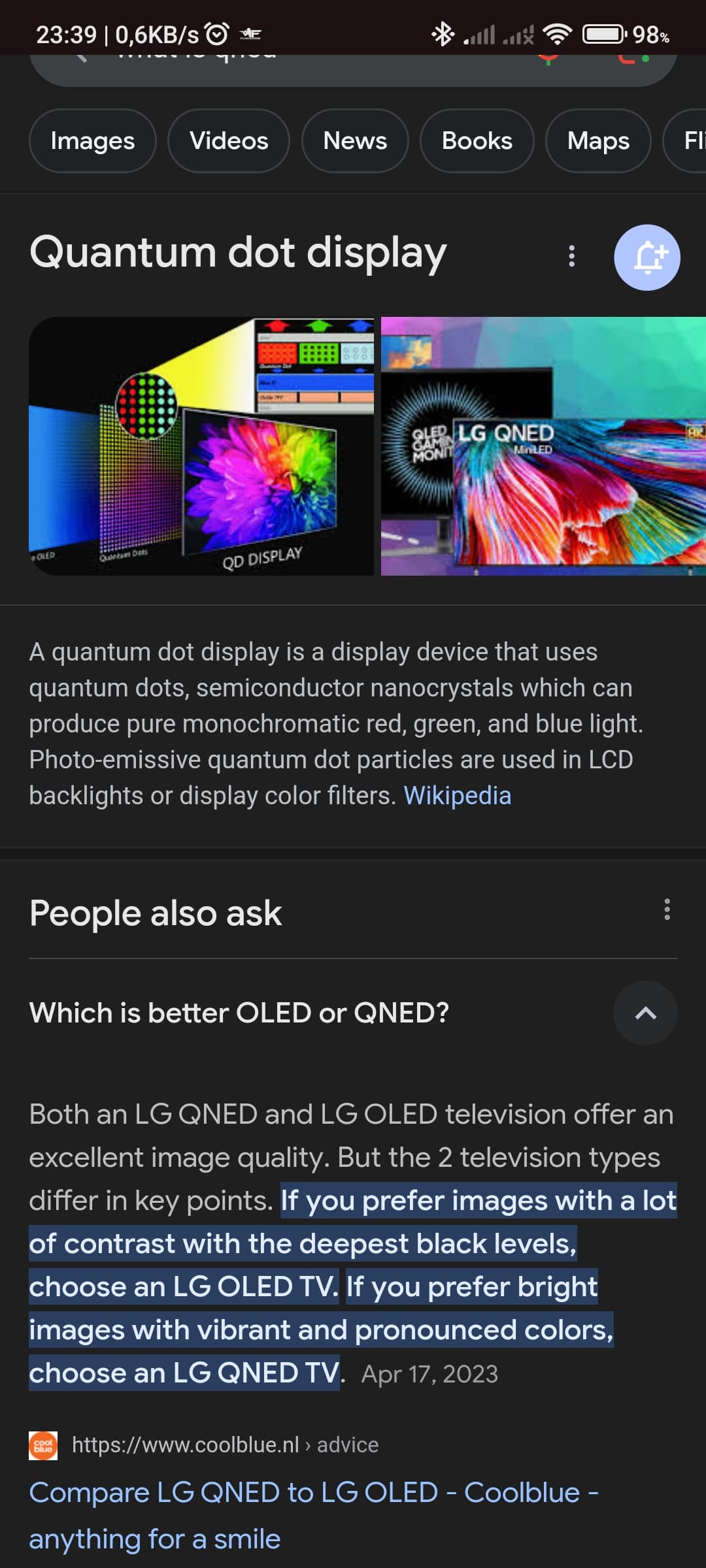Show Maps results
The width and height of the screenshot is (706, 1568).
[598, 141]
